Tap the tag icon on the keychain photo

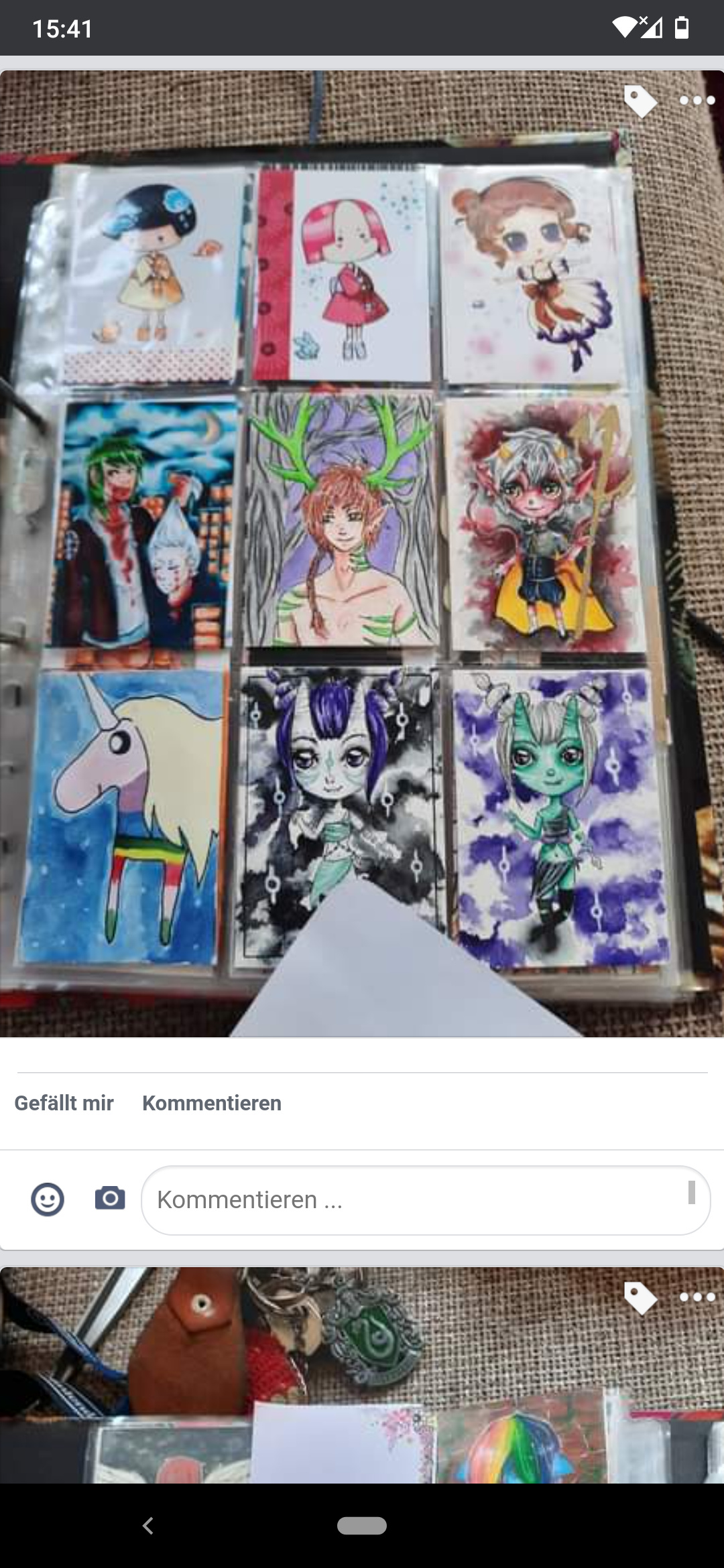(x=640, y=1298)
